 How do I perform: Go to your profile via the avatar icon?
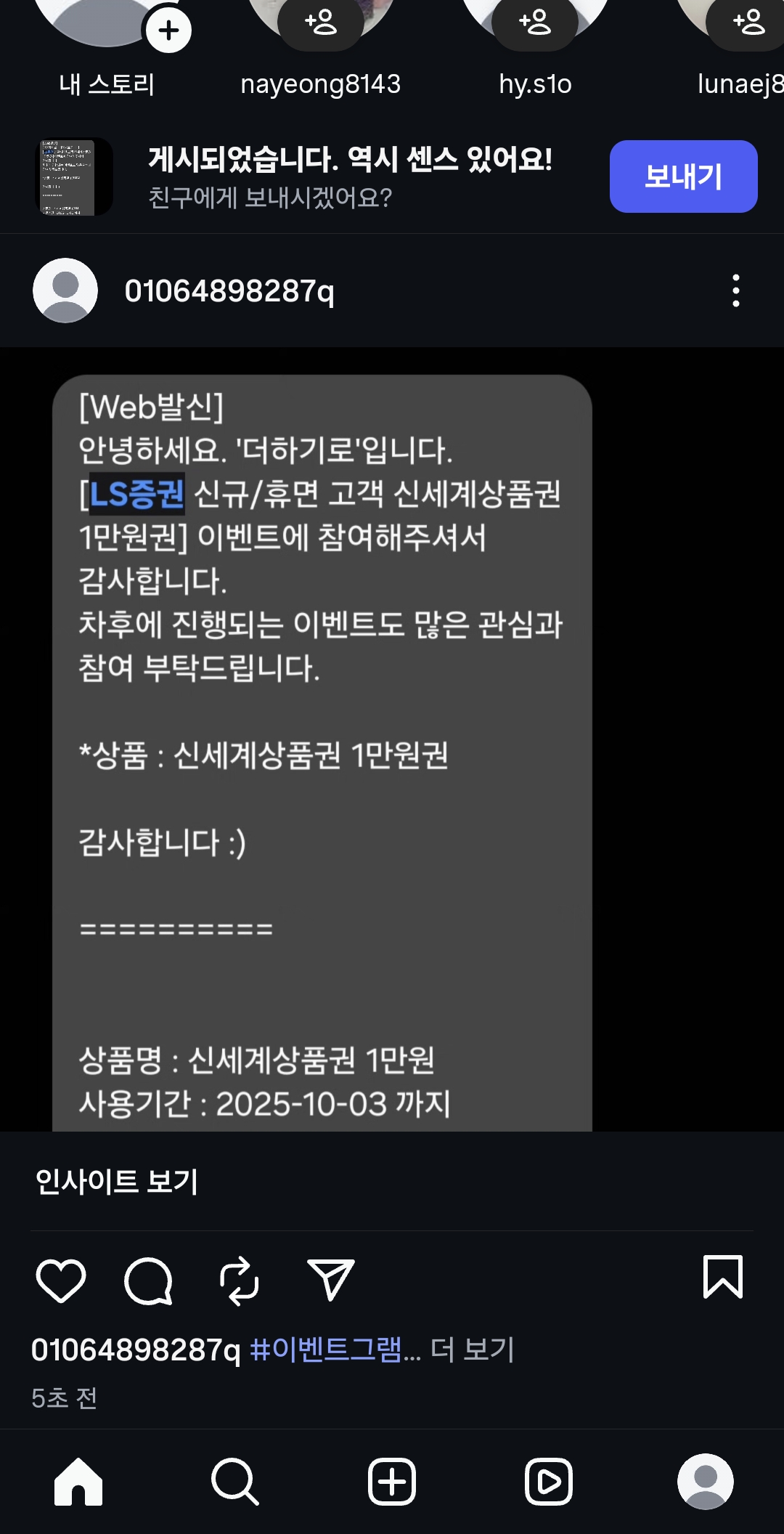704,1482
